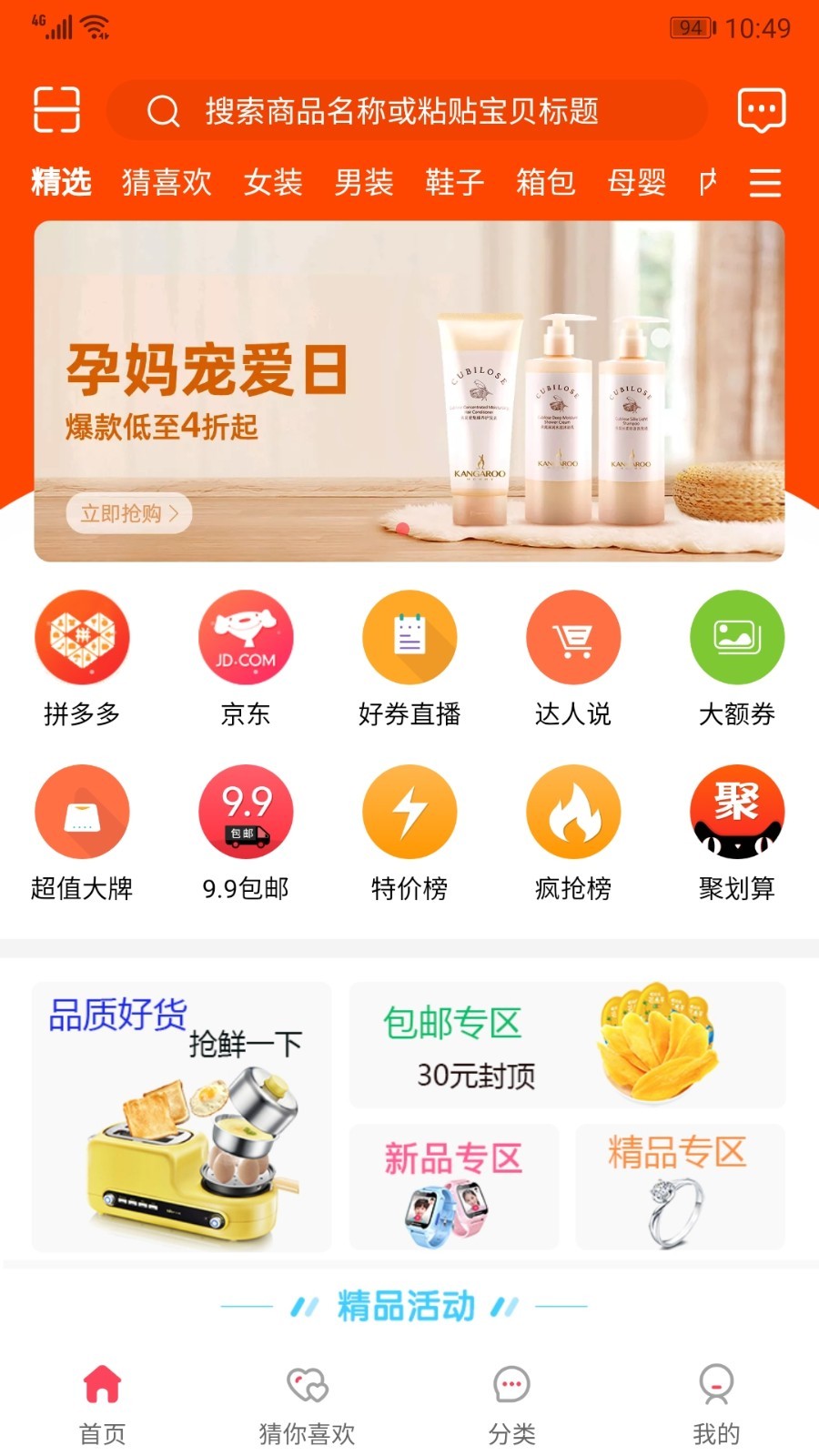This screenshot has height=1456, width=819.
Task: Select the 鞋子 category tab
Action: pos(454,182)
